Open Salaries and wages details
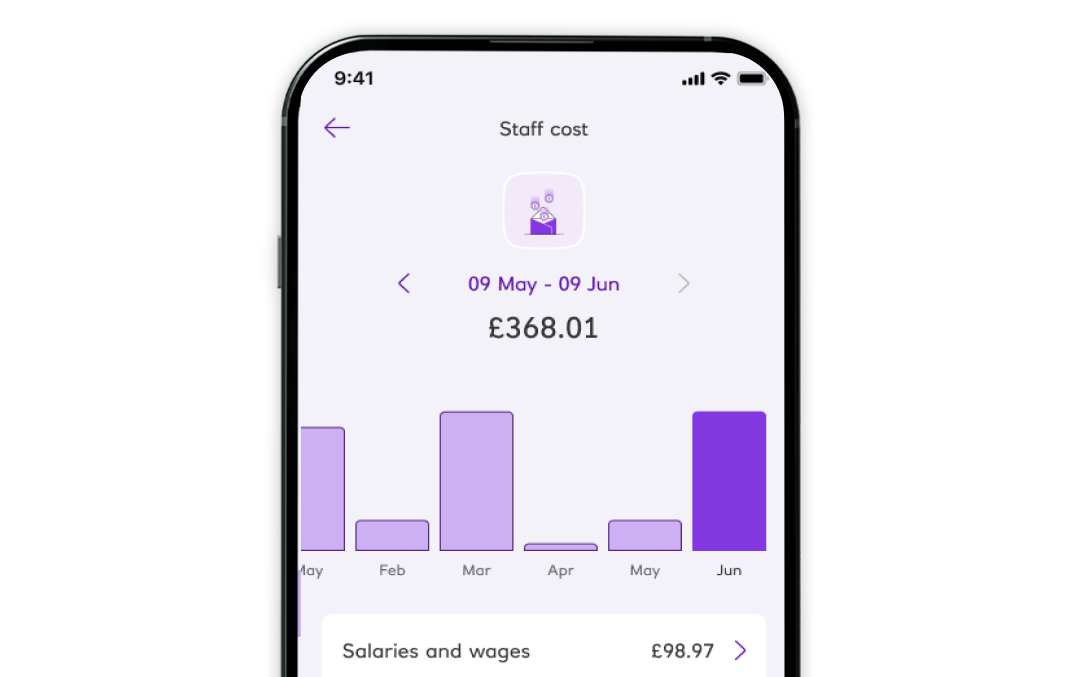Viewport: 1080px width, 677px height. 543,651
